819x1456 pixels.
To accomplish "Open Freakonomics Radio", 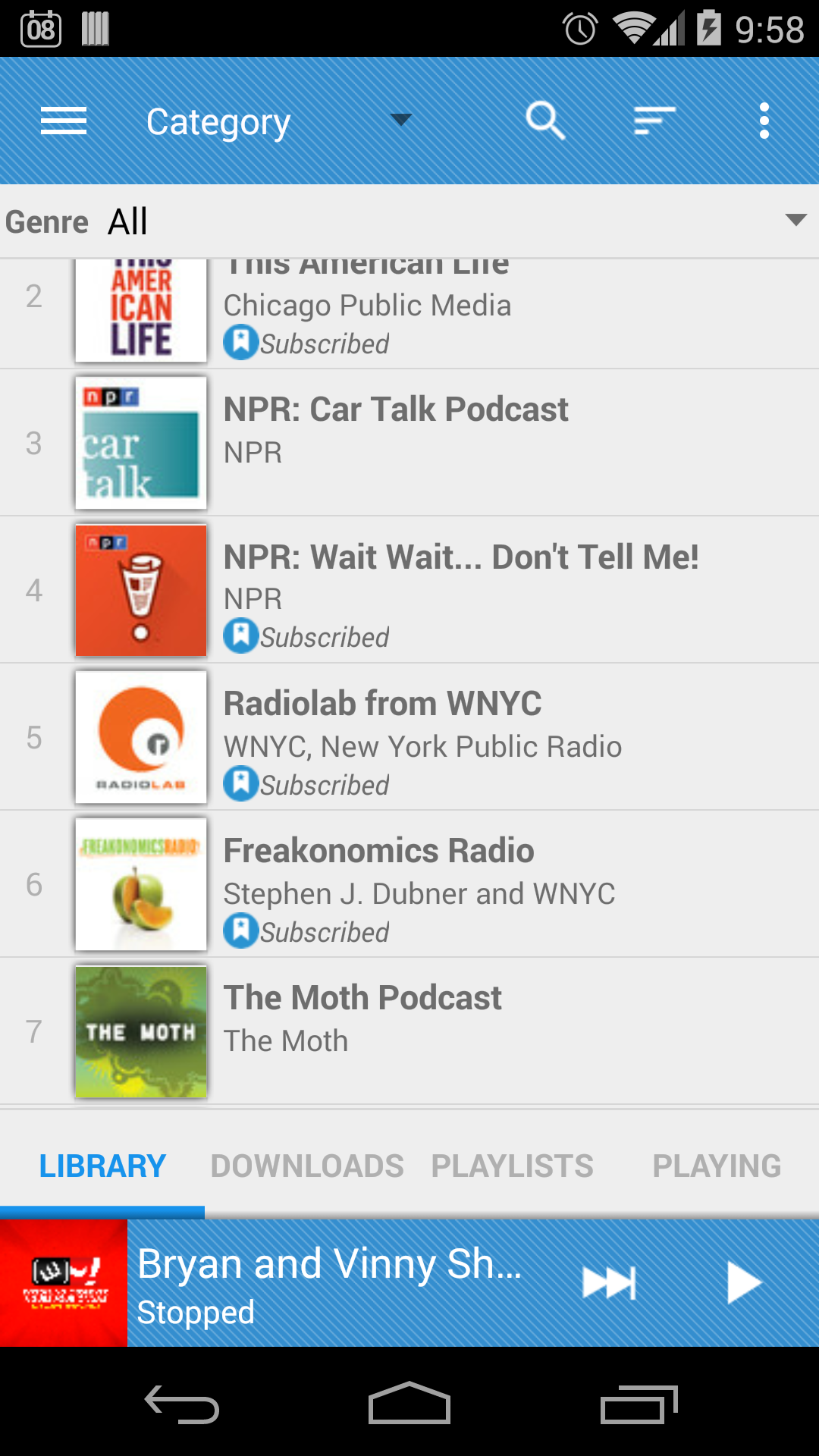I will pos(409,884).
